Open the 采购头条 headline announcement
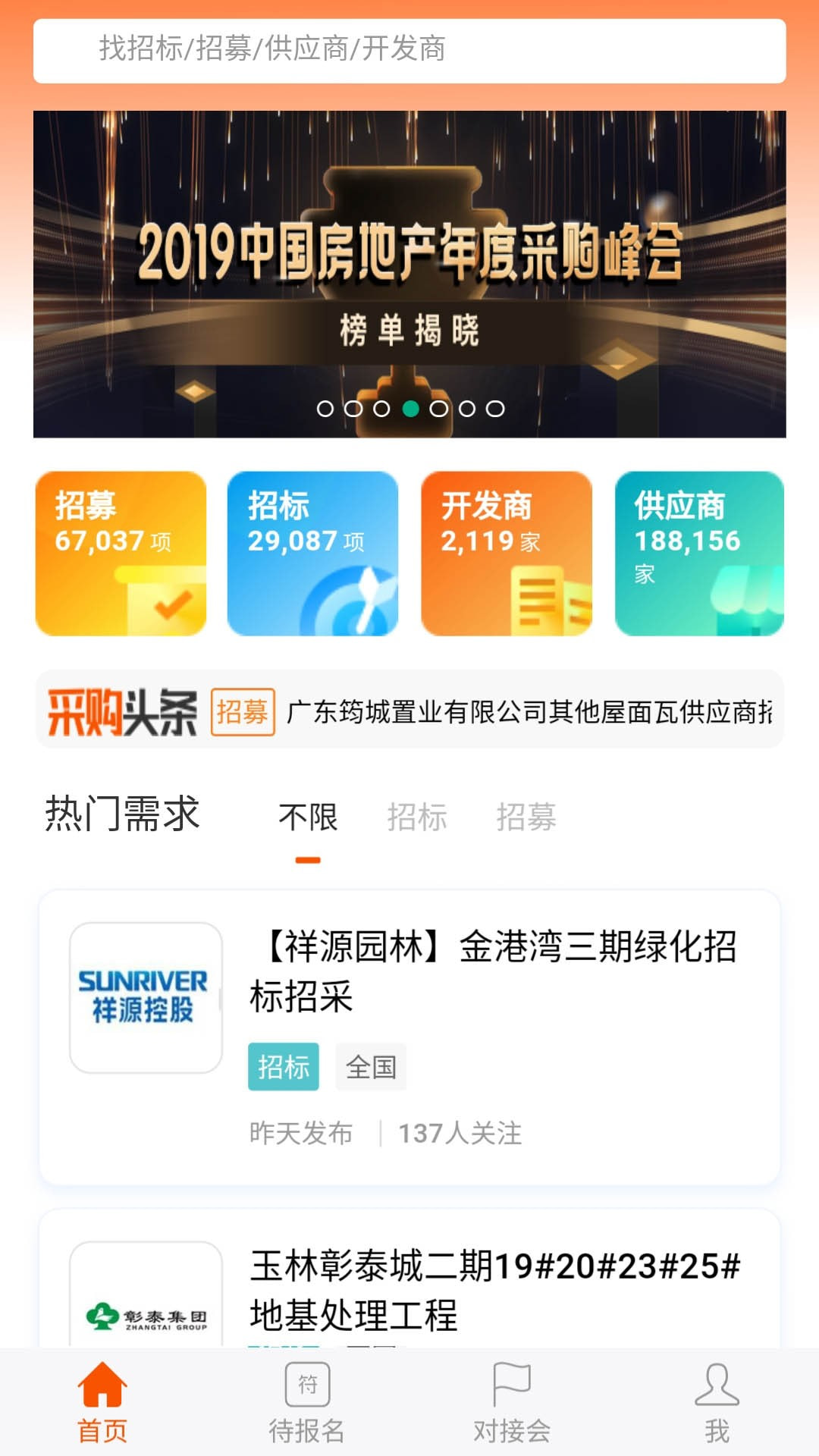 [x=409, y=711]
